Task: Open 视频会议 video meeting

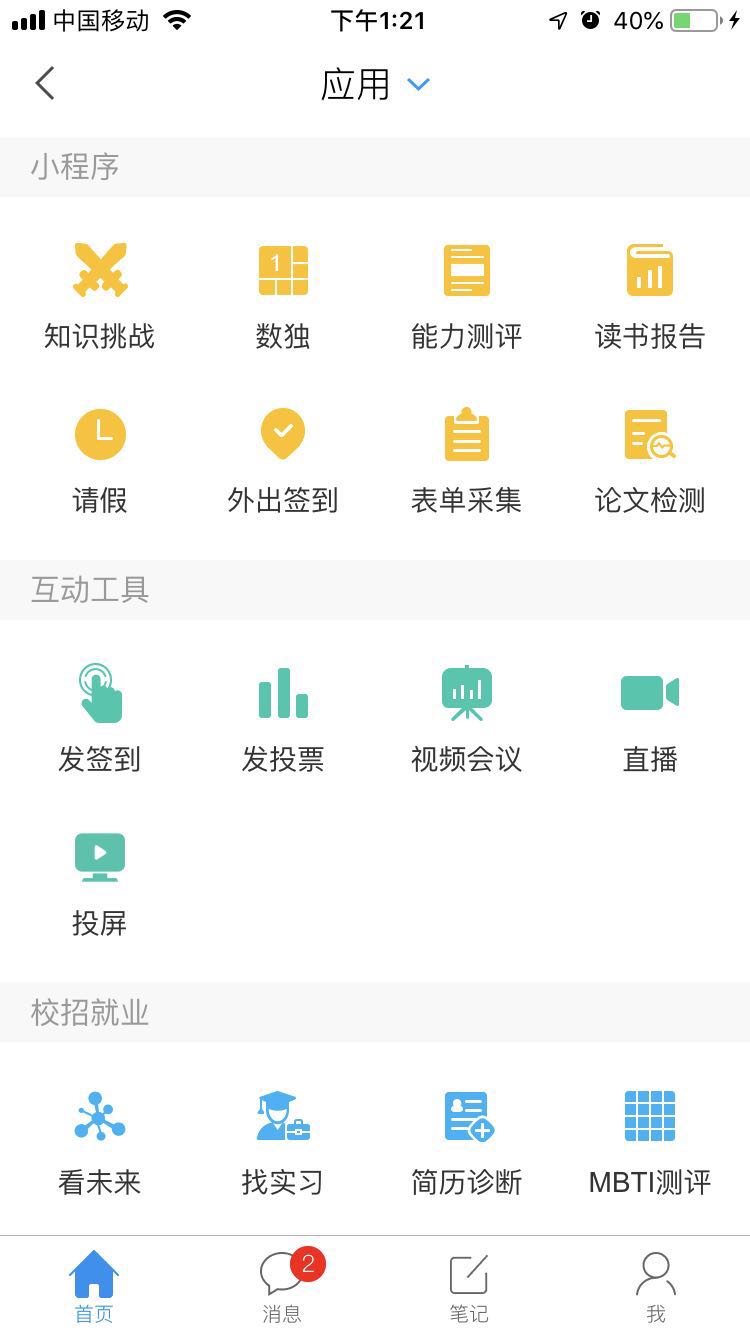Action: (x=466, y=718)
